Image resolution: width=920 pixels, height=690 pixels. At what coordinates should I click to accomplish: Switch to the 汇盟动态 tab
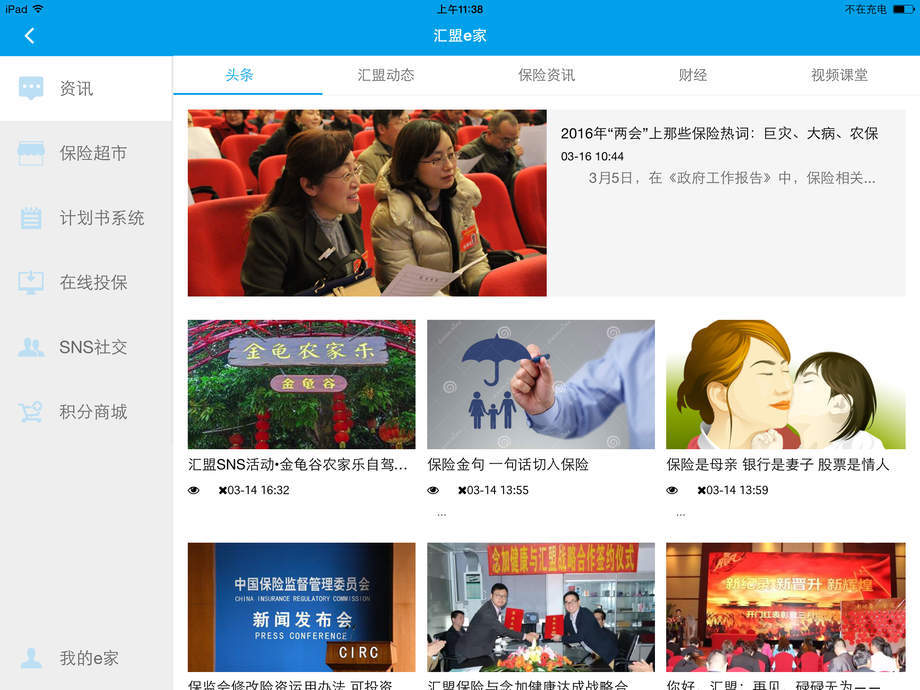click(386, 75)
